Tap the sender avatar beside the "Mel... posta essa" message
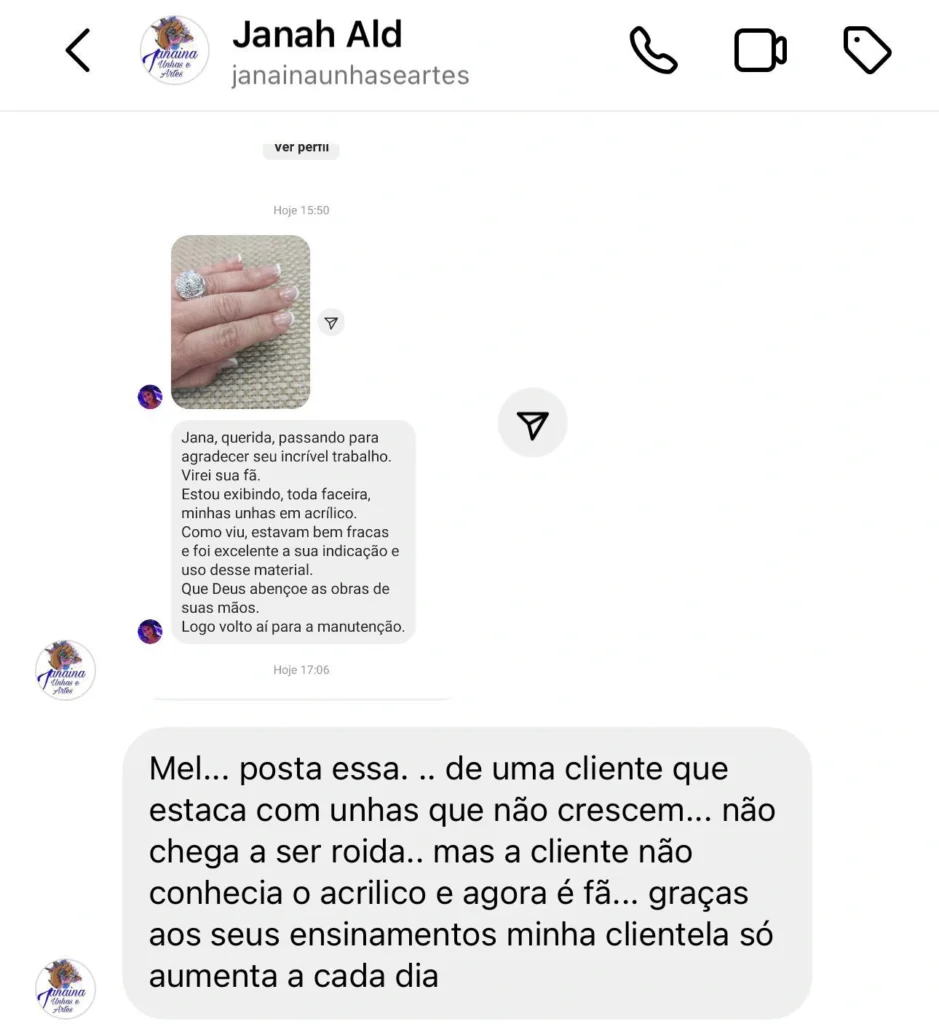The image size is (939, 1024). [66, 988]
